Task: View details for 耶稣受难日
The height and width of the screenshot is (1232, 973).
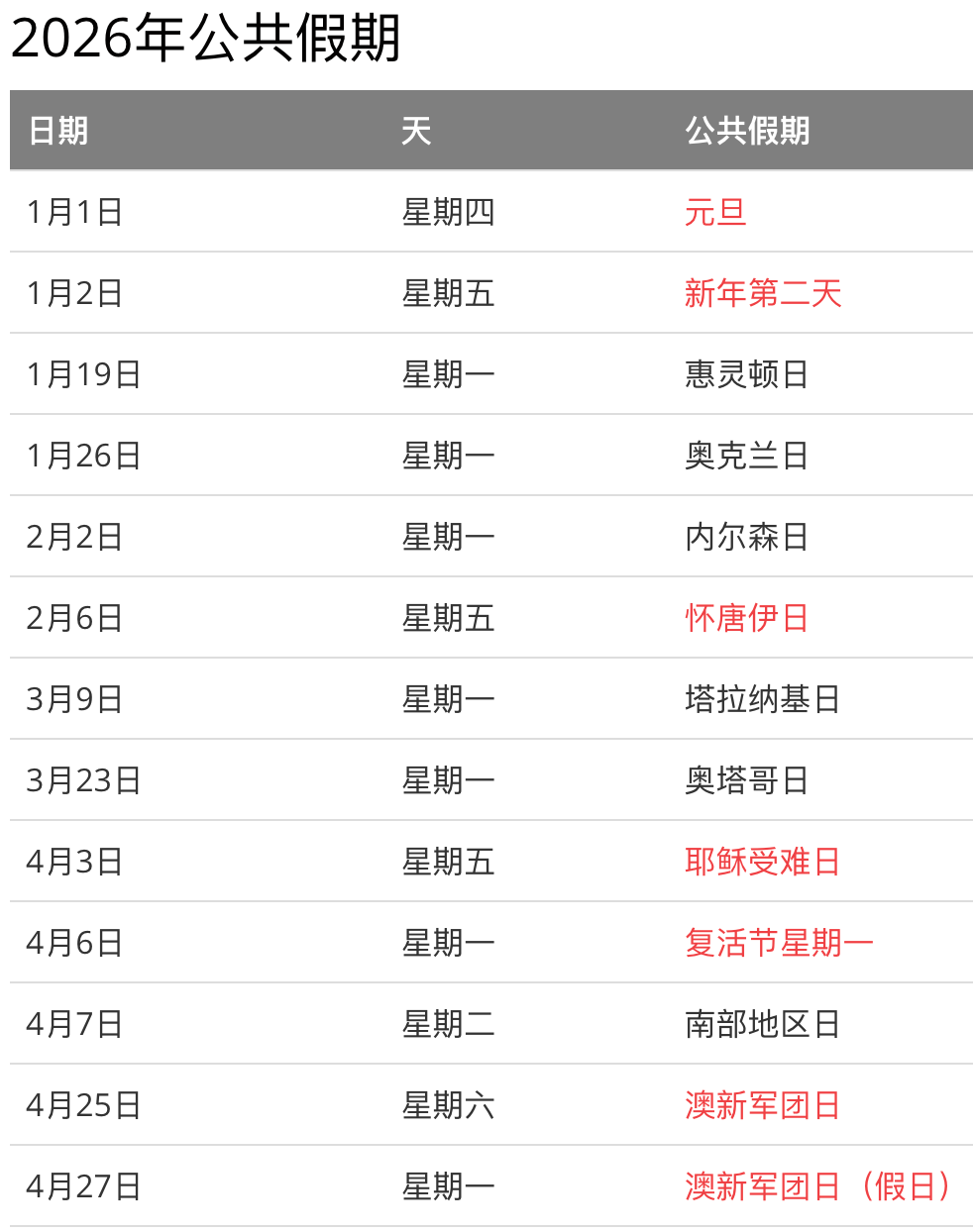Action: pyautogui.click(x=761, y=862)
